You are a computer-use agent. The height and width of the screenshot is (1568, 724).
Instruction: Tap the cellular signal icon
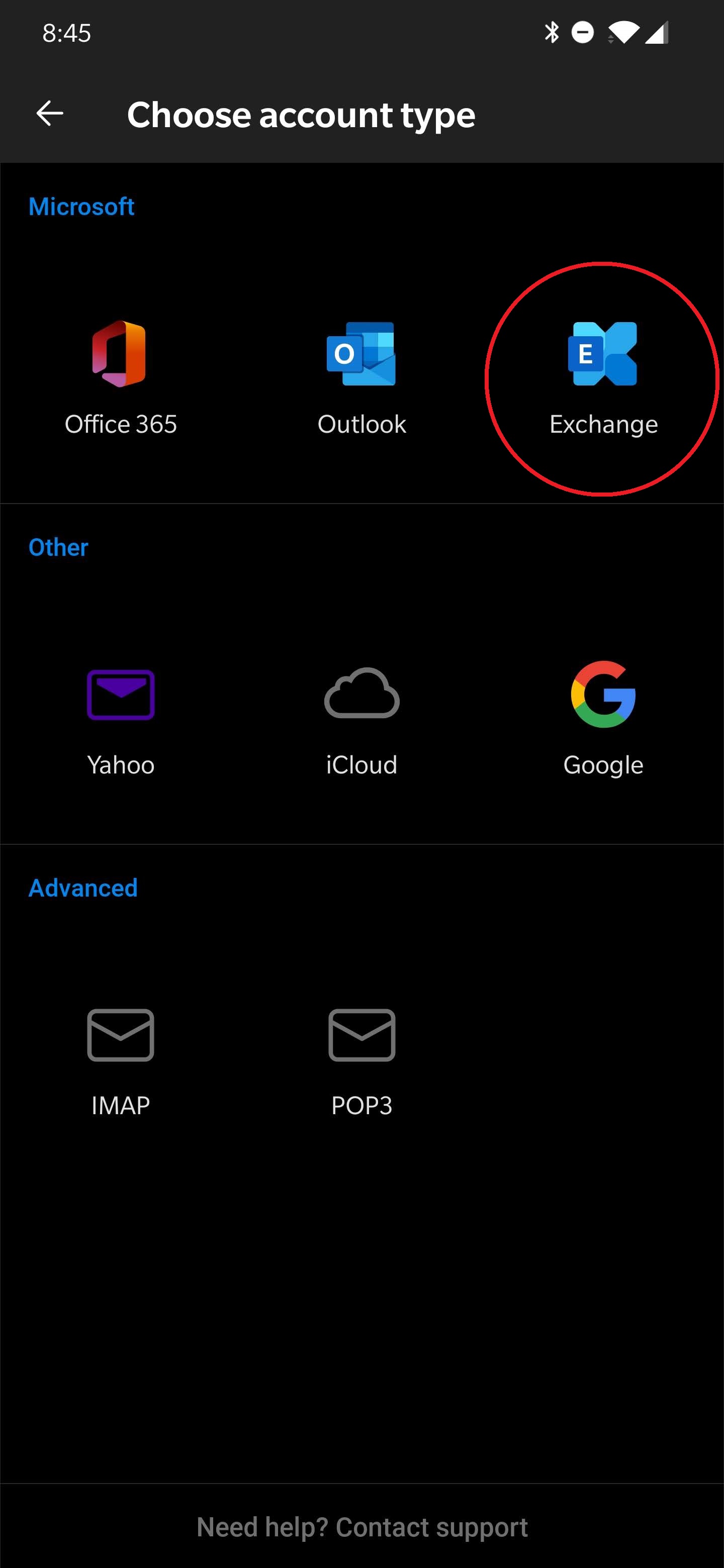pyautogui.click(x=658, y=34)
